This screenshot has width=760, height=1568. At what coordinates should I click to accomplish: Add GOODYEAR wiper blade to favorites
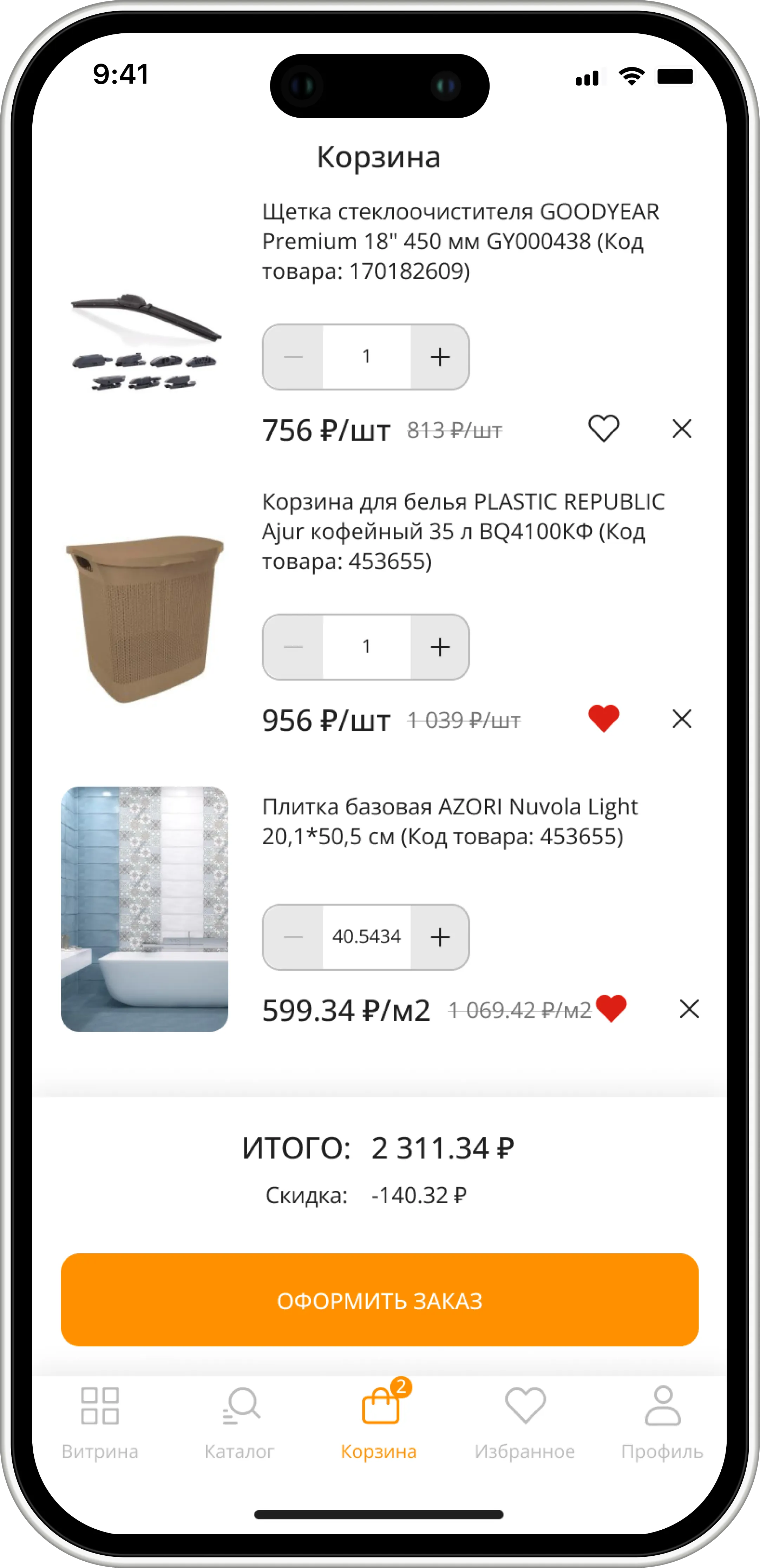click(x=603, y=428)
